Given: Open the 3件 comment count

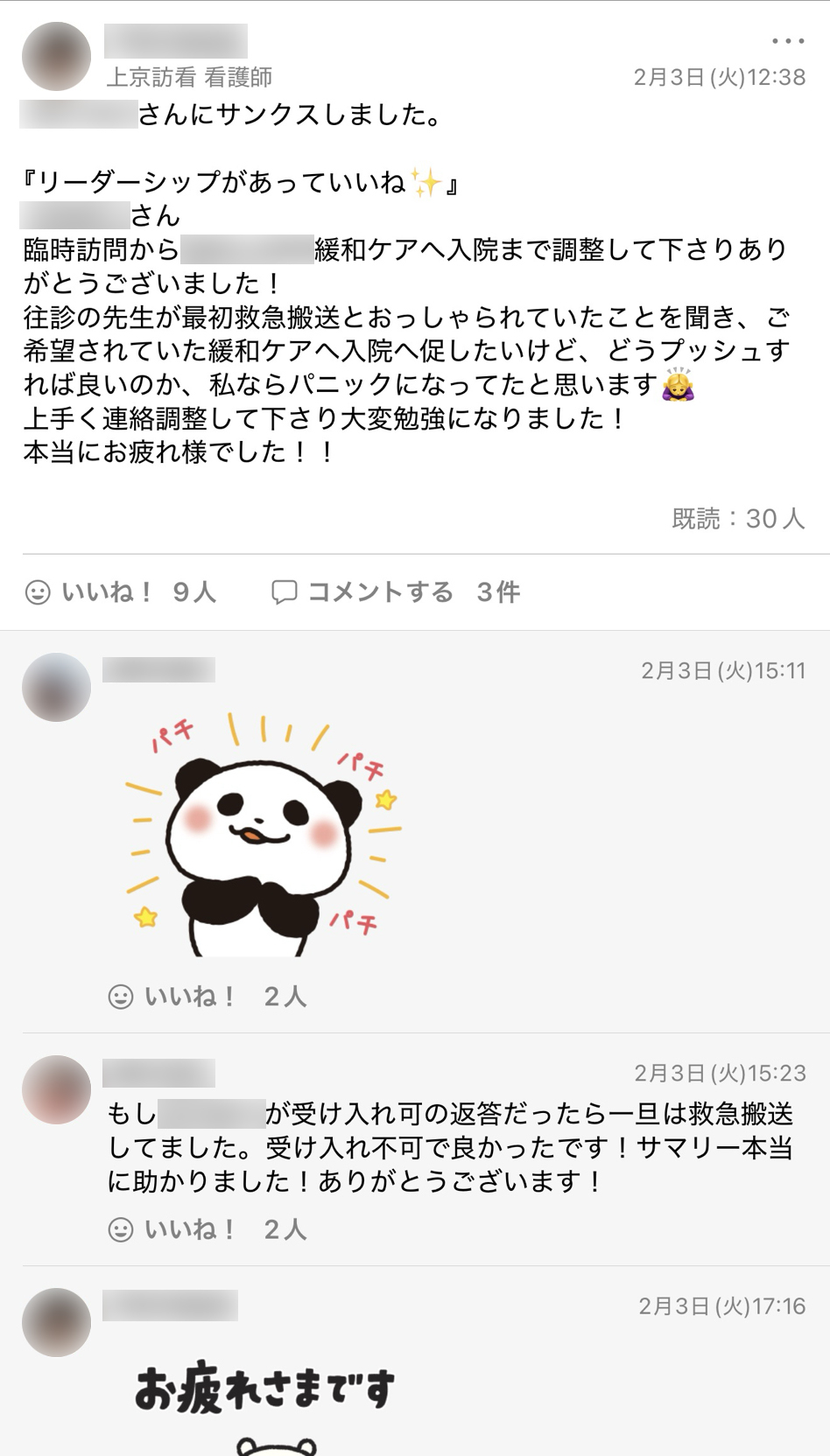Looking at the screenshot, I should (x=497, y=591).
